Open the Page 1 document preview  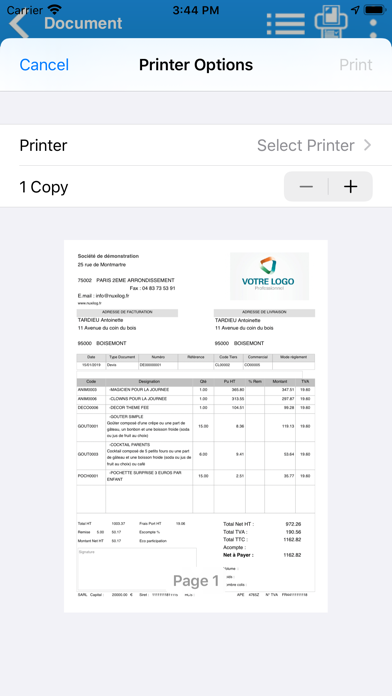196,426
